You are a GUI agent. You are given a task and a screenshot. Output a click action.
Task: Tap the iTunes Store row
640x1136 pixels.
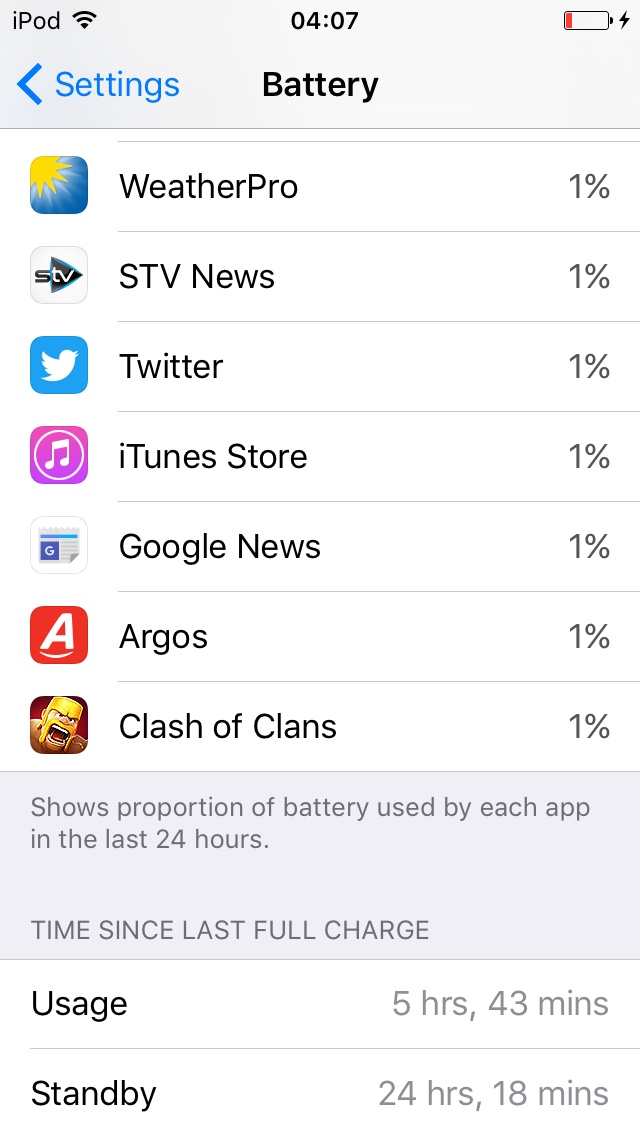click(x=320, y=457)
